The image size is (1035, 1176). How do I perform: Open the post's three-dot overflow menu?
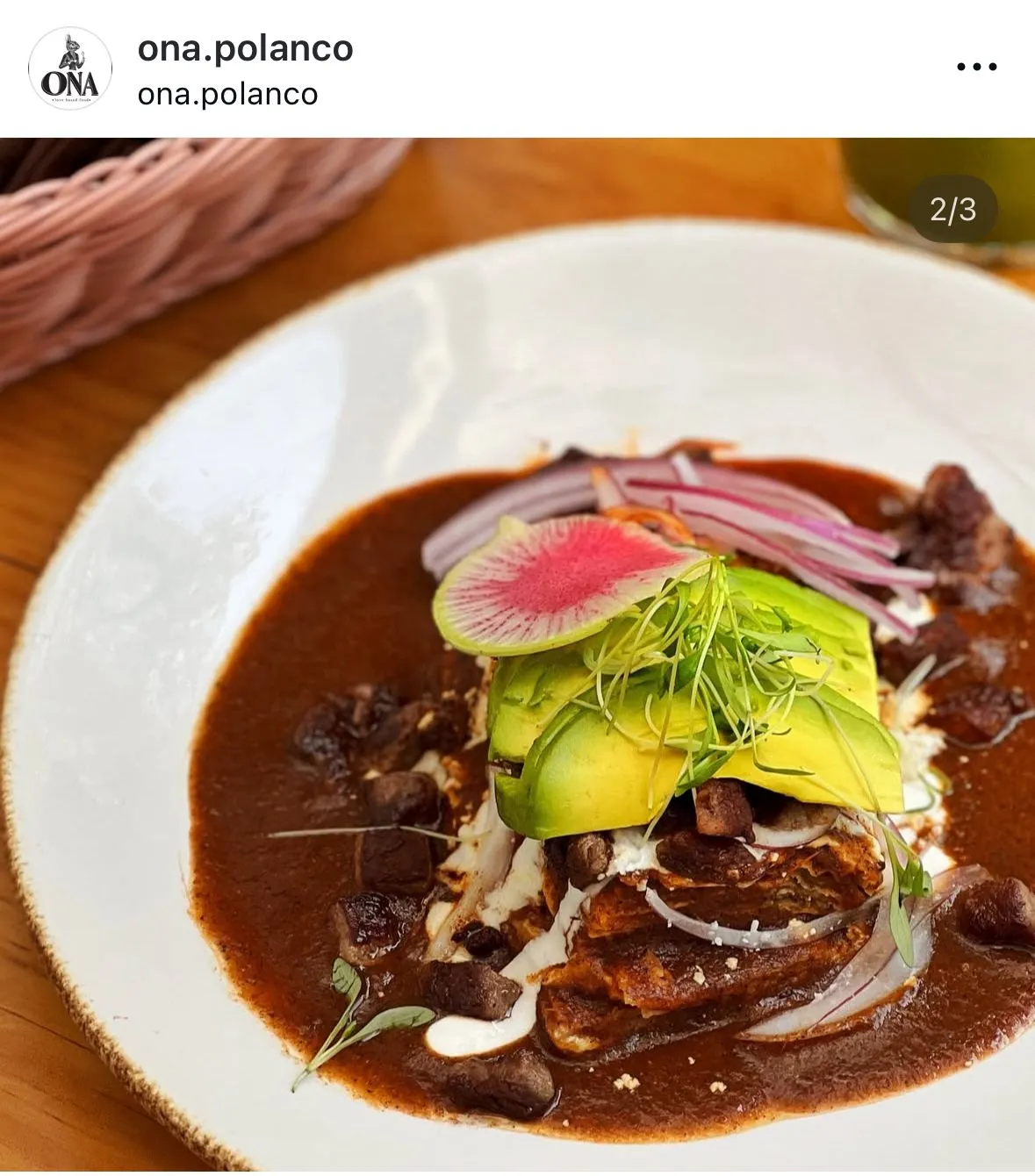pos(976,67)
